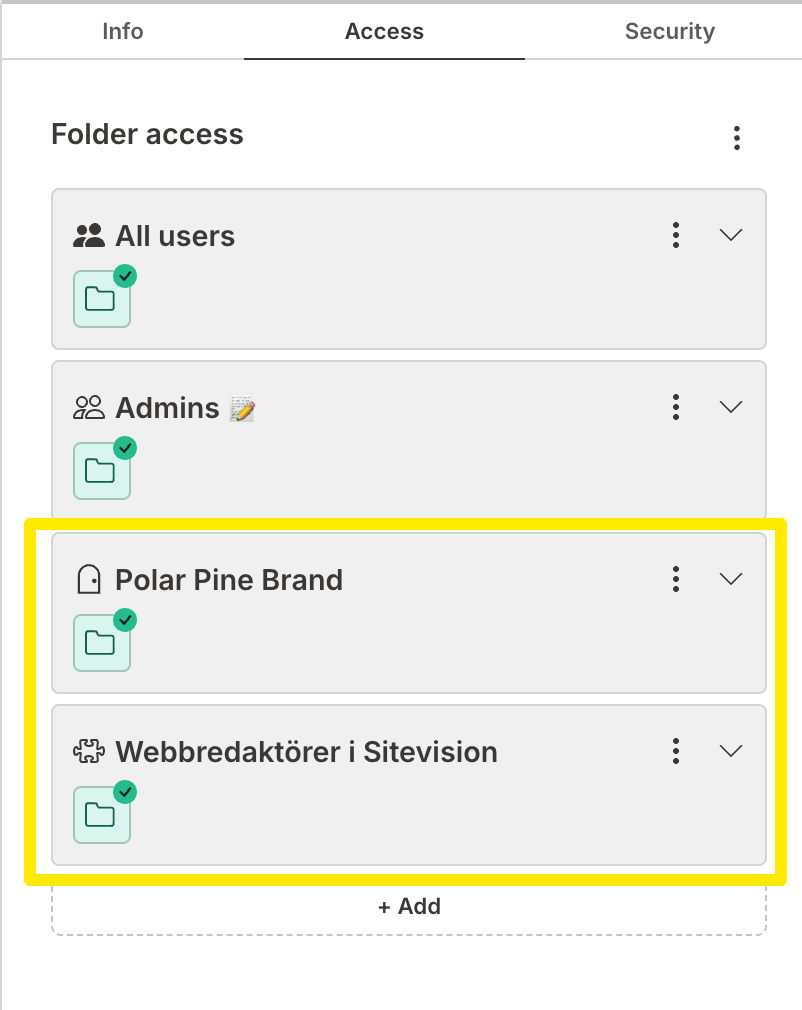
Task: Open the Webbredaktörer i Sitevision options menu
Action: [x=677, y=751]
